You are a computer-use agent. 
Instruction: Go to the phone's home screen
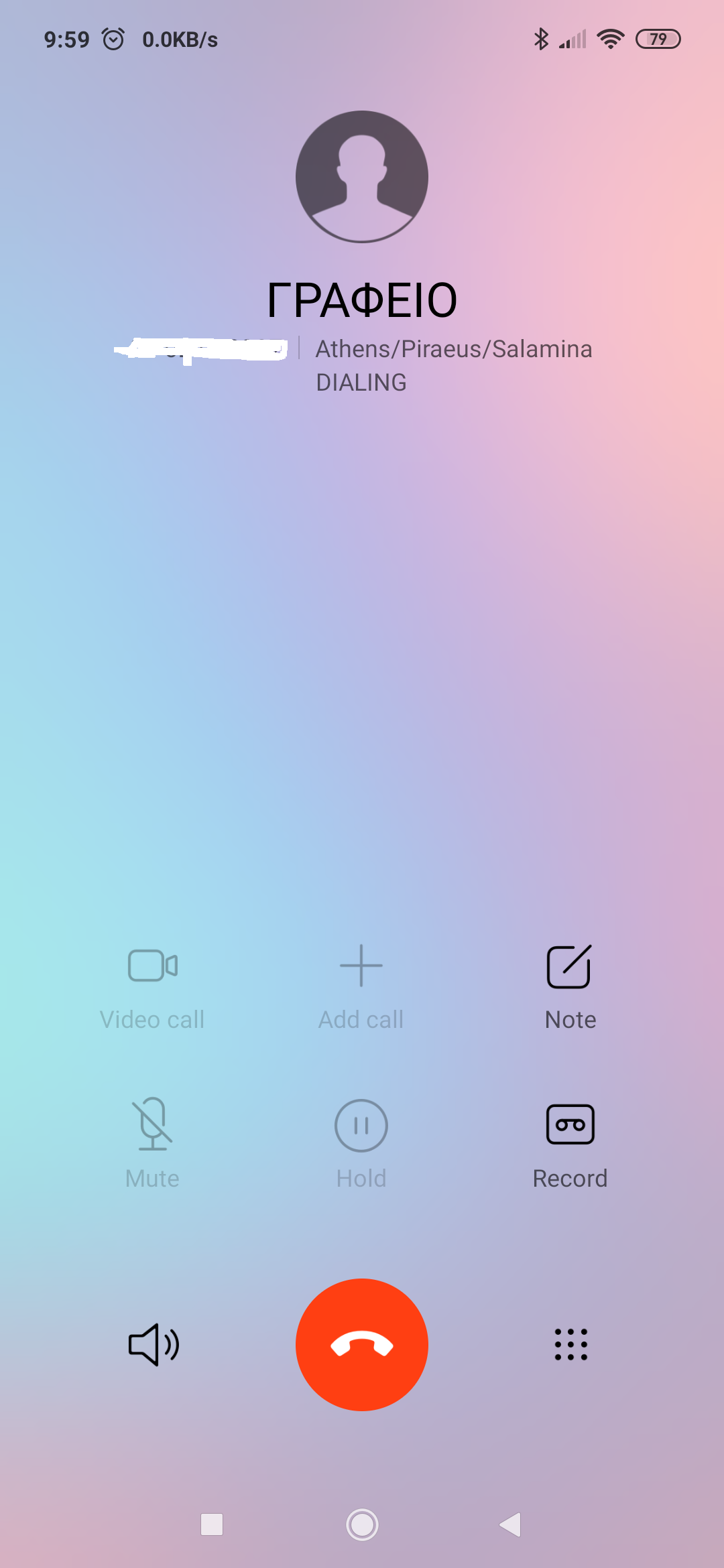[x=362, y=1524]
